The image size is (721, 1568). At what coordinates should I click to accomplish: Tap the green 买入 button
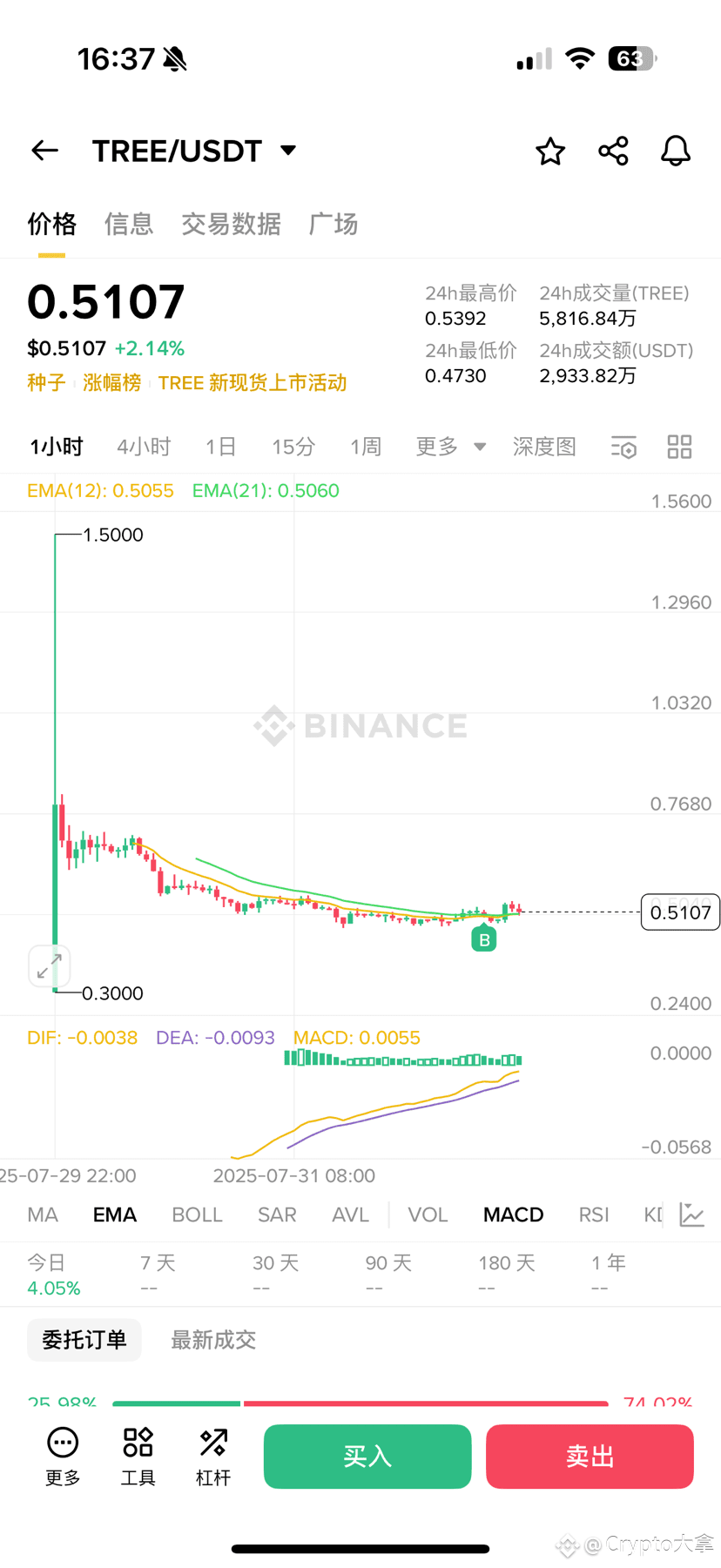[x=367, y=1457]
